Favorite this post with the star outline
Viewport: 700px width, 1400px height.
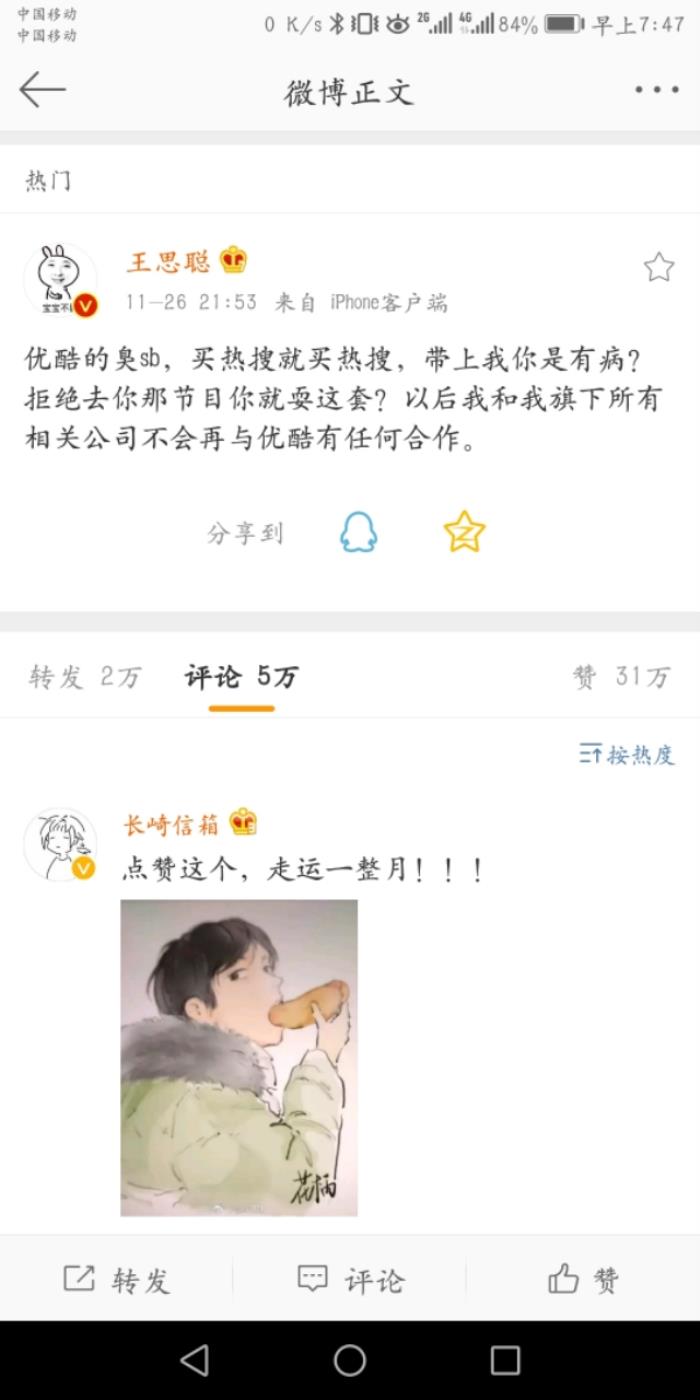[658, 267]
